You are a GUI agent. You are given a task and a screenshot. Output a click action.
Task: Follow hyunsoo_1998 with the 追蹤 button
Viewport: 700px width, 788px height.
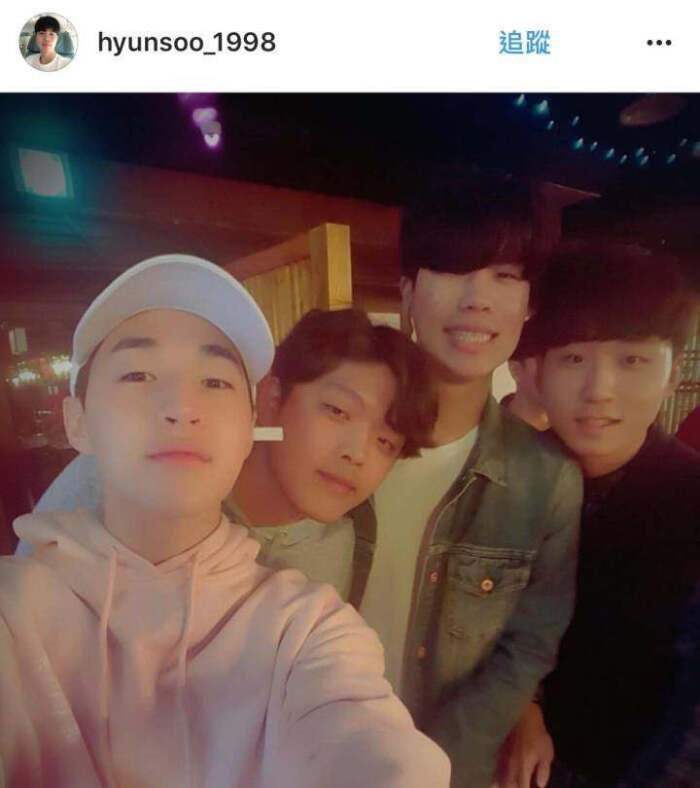[524, 42]
